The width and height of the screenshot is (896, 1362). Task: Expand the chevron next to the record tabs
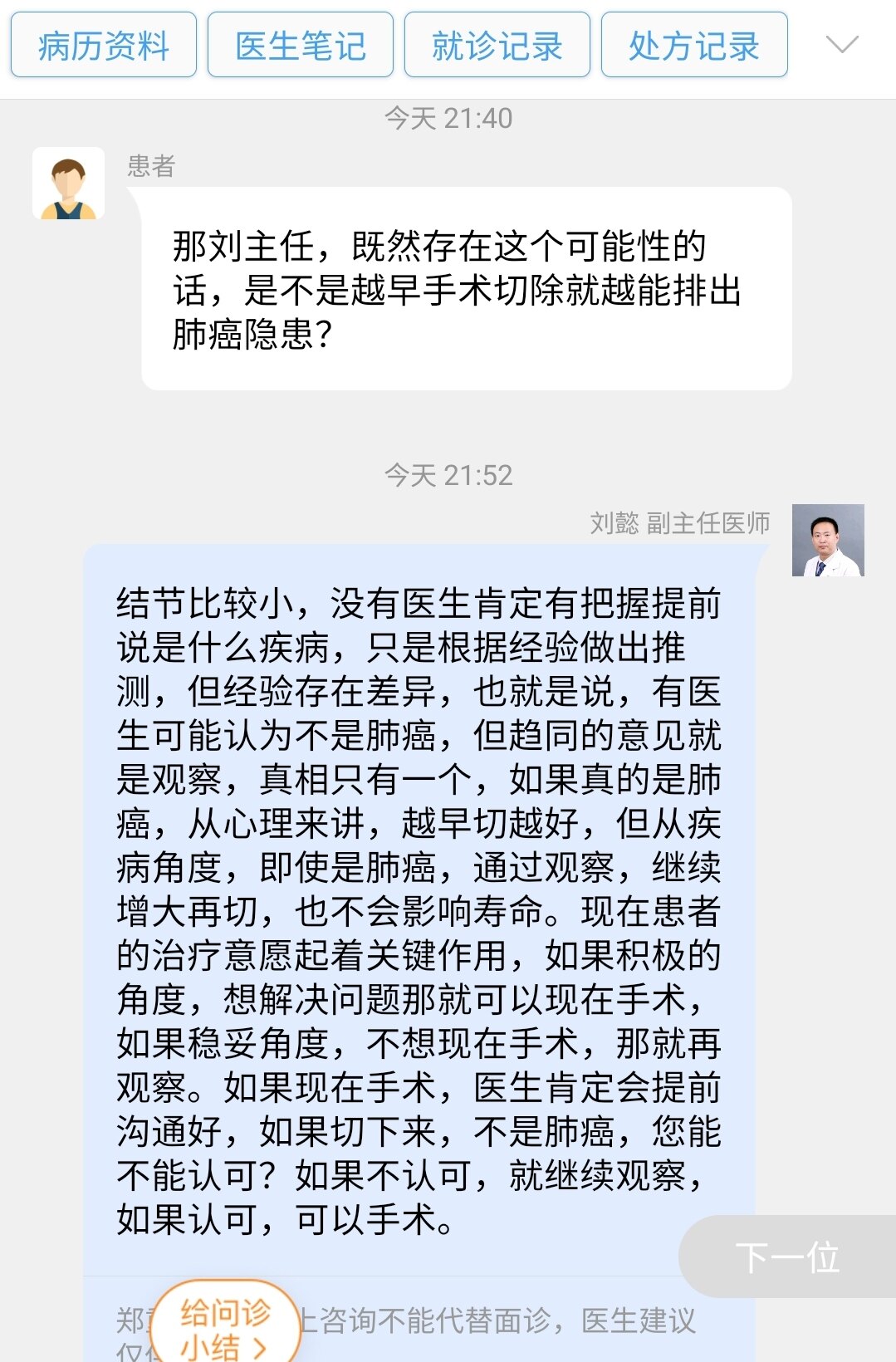[844, 46]
